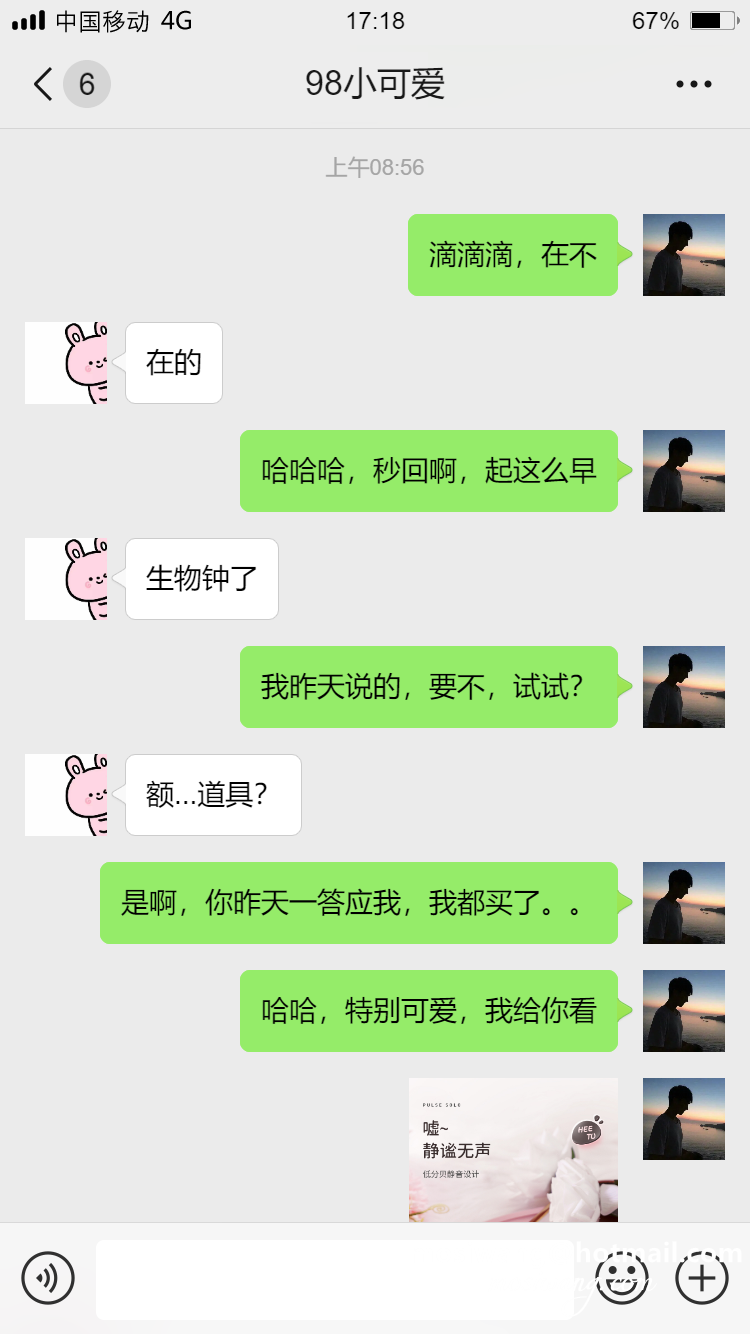Toggle voice input by tapping the speaker icon
Image resolution: width=750 pixels, height=1334 pixels.
click(x=48, y=1278)
